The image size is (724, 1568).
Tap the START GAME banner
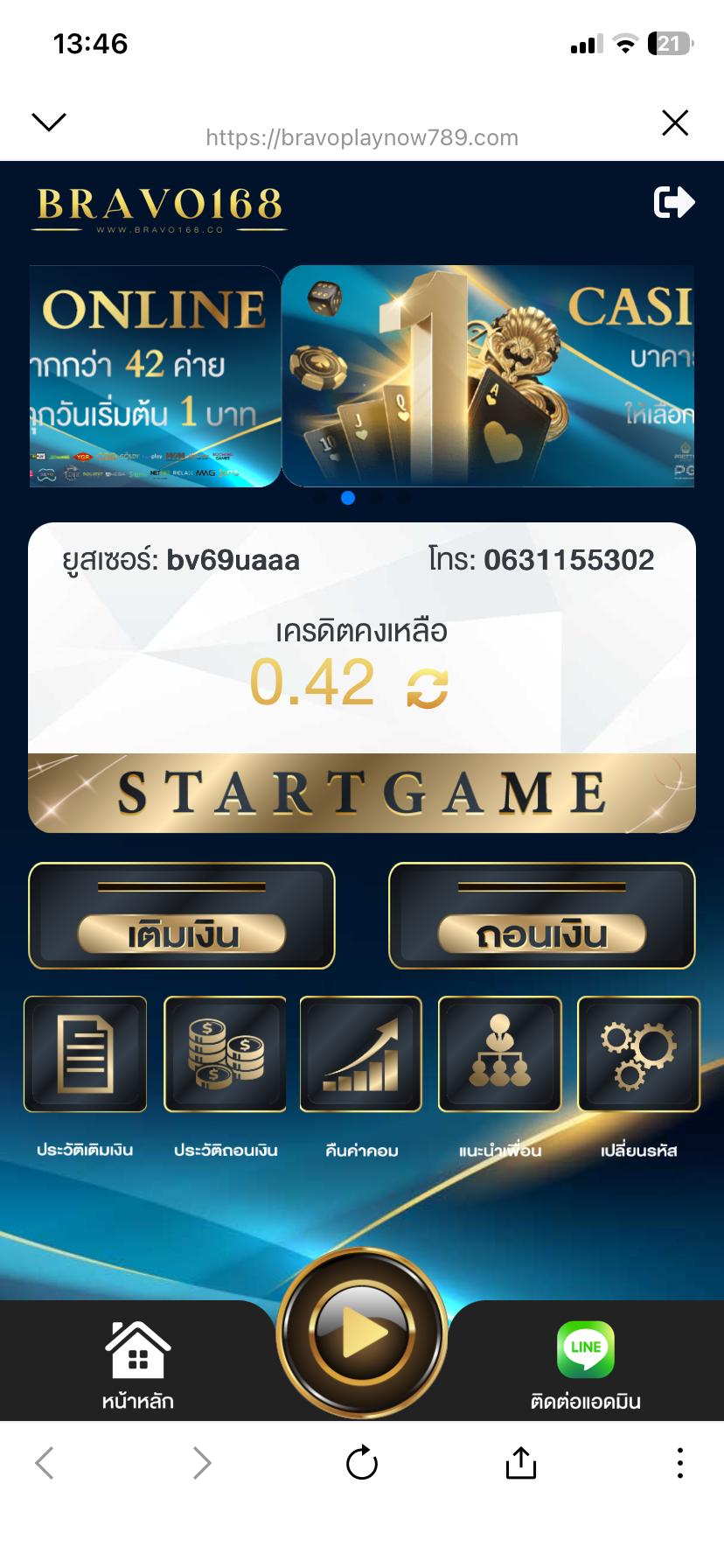pyautogui.click(x=362, y=793)
